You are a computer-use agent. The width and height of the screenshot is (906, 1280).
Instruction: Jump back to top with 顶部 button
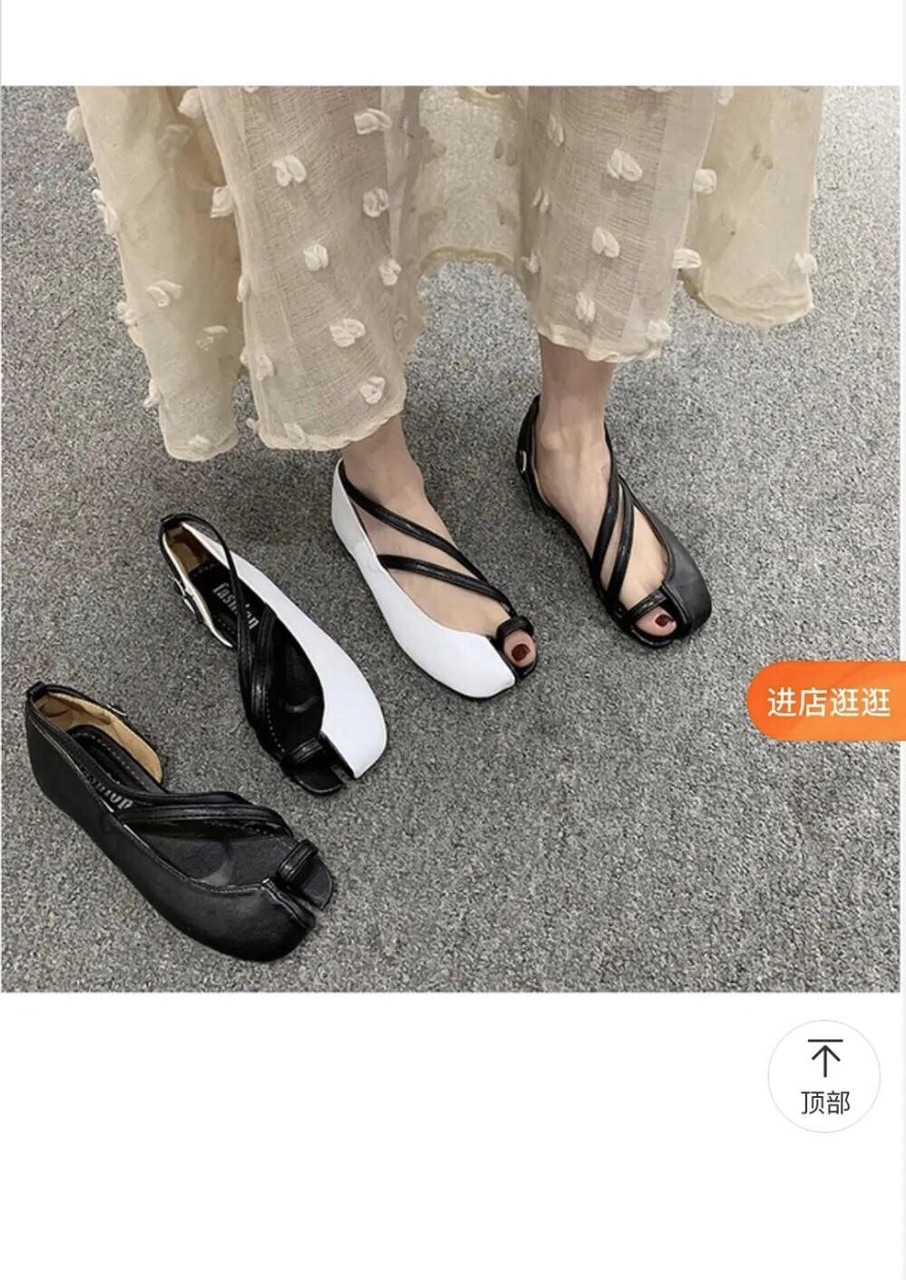[x=824, y=1076]
